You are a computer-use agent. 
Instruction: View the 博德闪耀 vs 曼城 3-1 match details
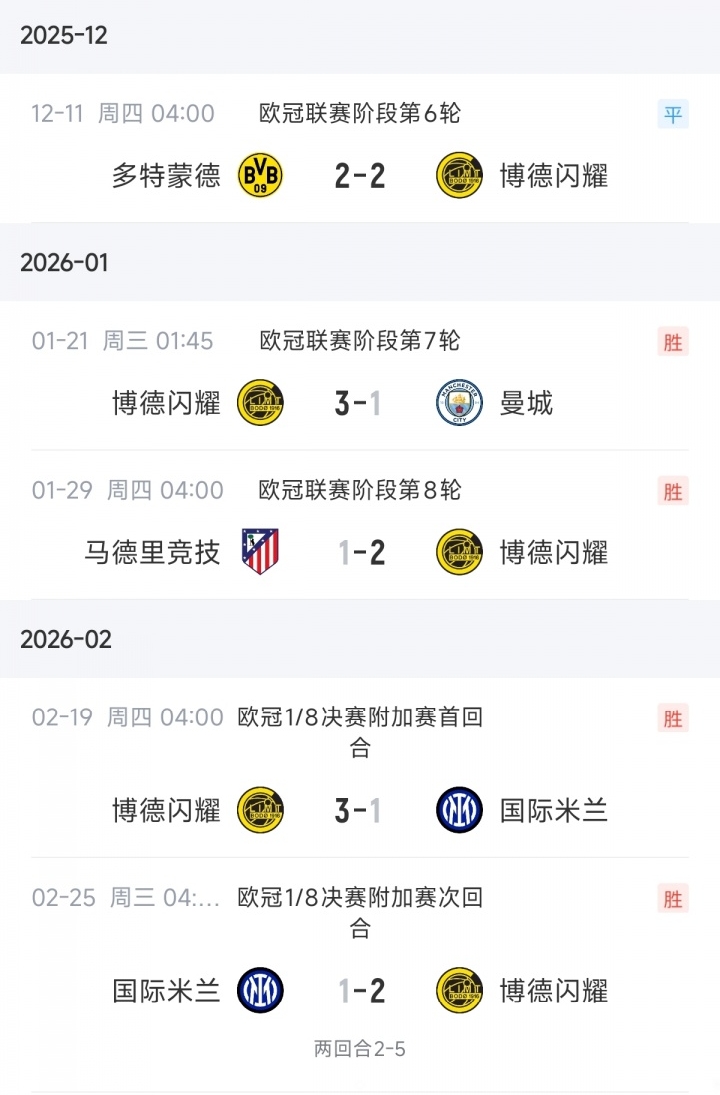click(x=360, y=403)
